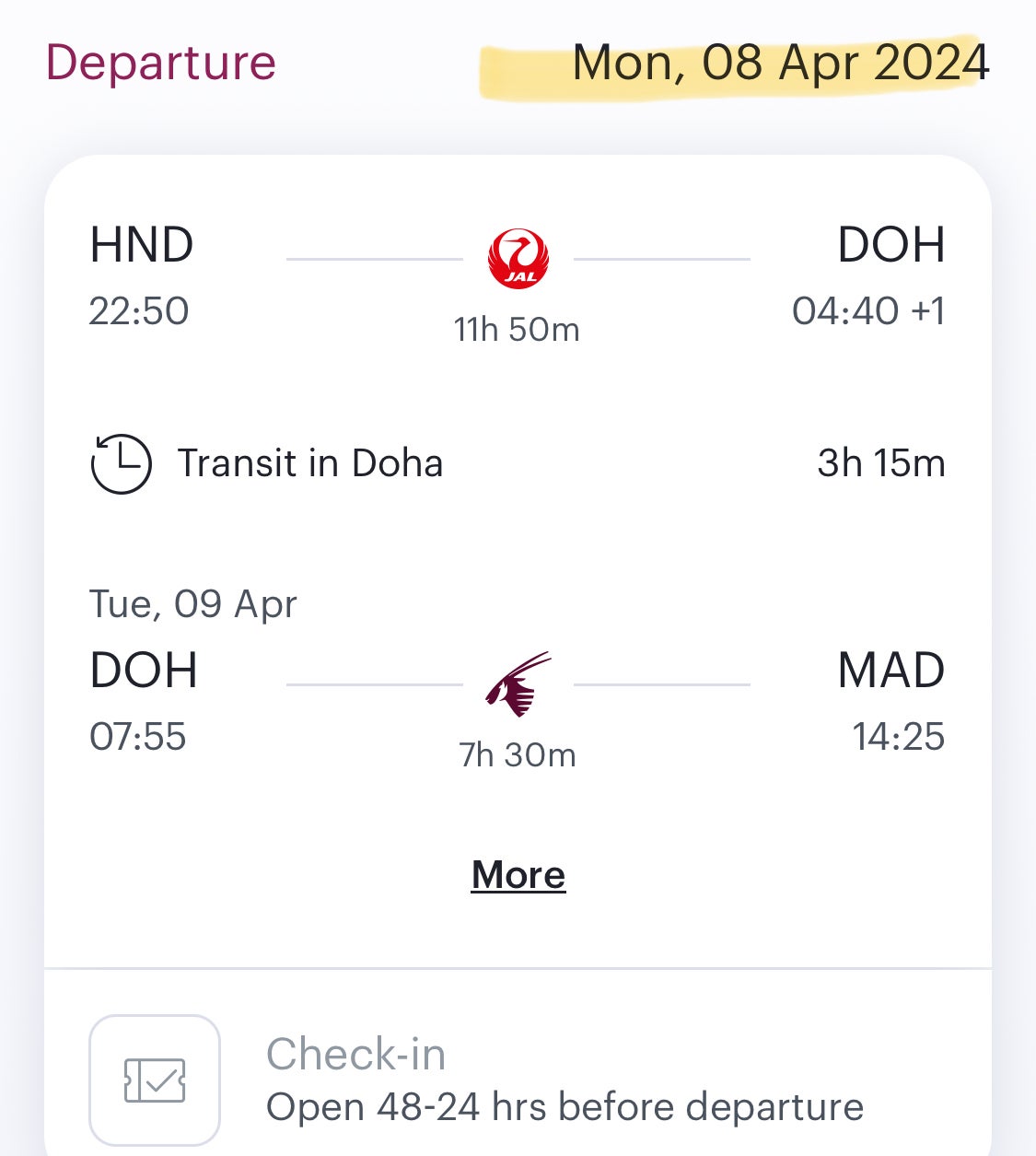Expand flight details via More link
The image size is (1036, 1156).
tap(518, 875)
